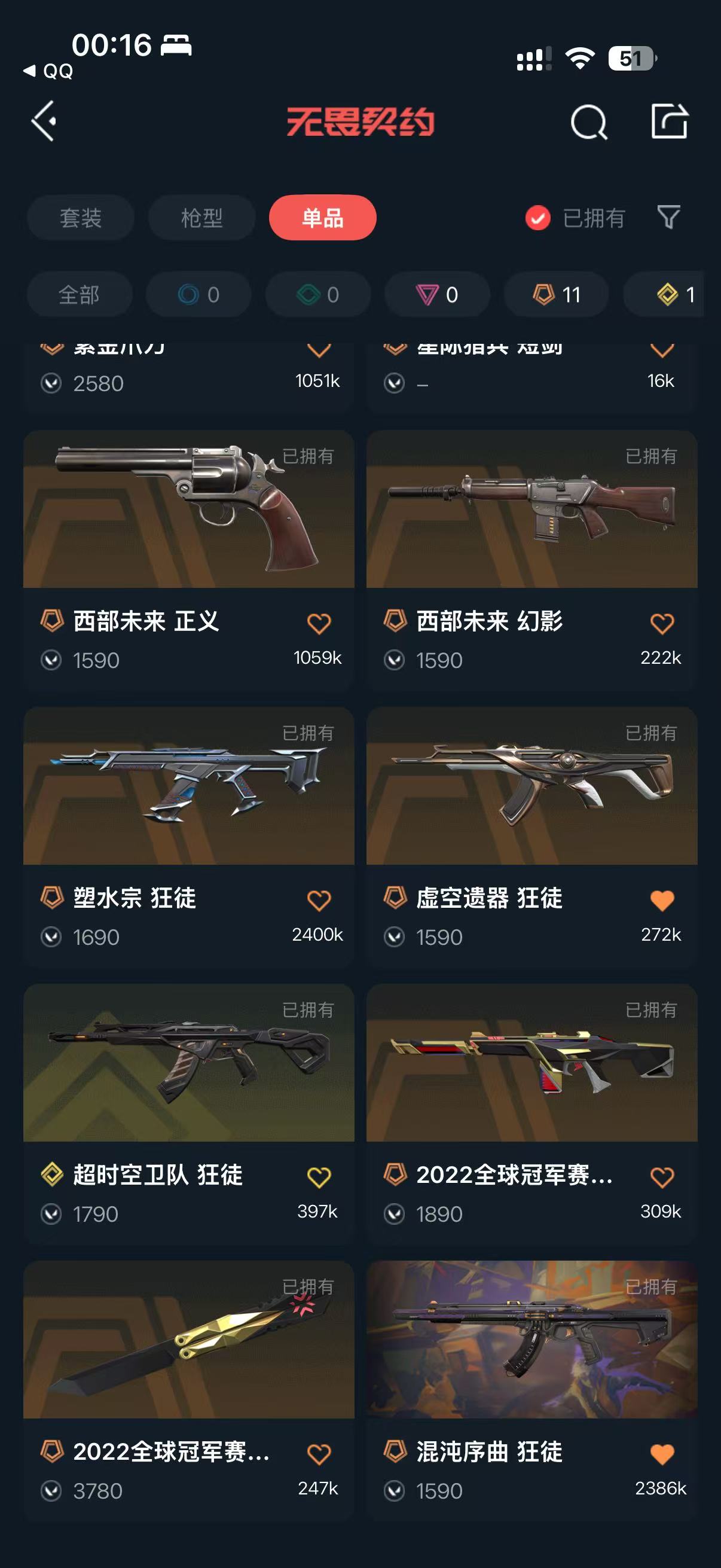The height and width of the screenshot is (1568, 721).
Task: Favorite the 2022全球冠军赛 knife priced 3780
Action: [319, 1454]
